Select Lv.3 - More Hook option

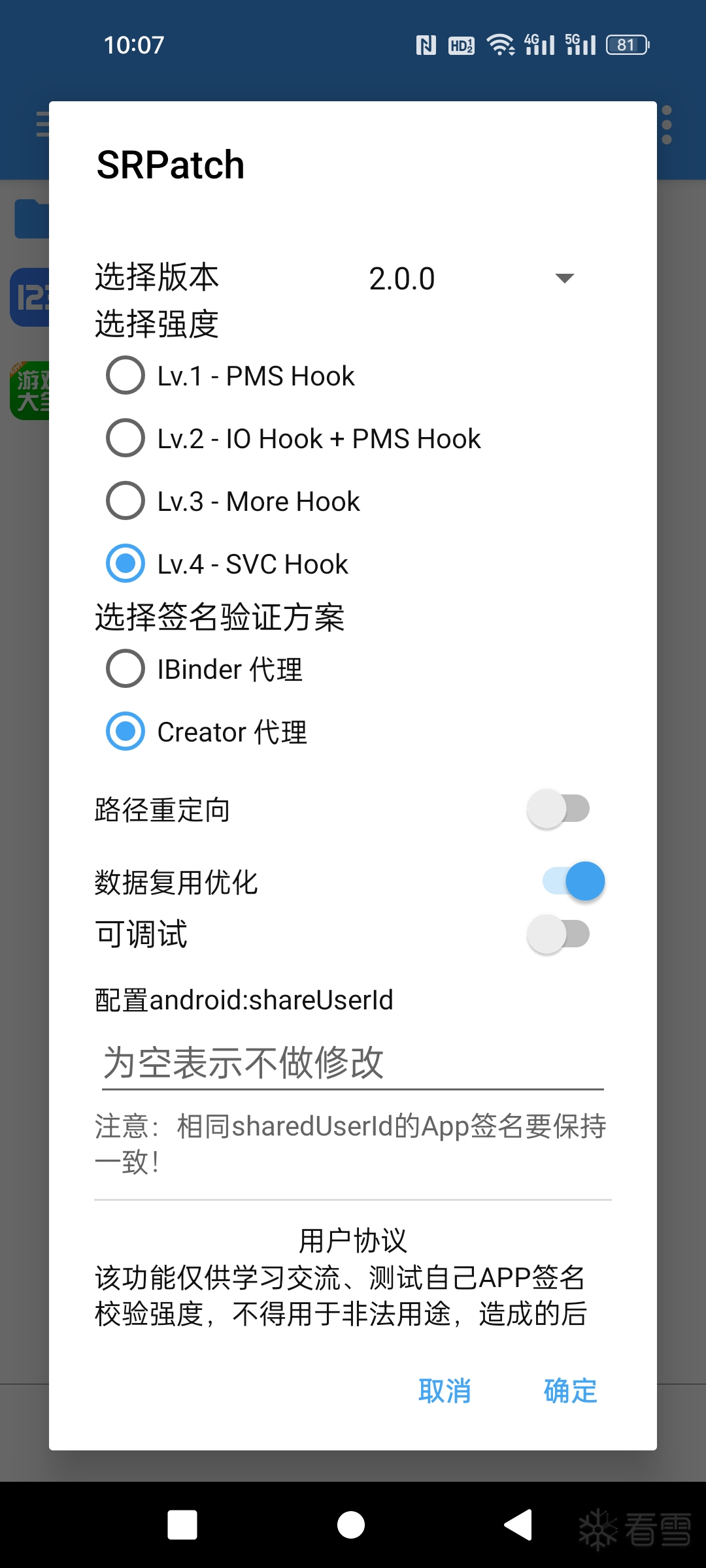coord(233,501)
